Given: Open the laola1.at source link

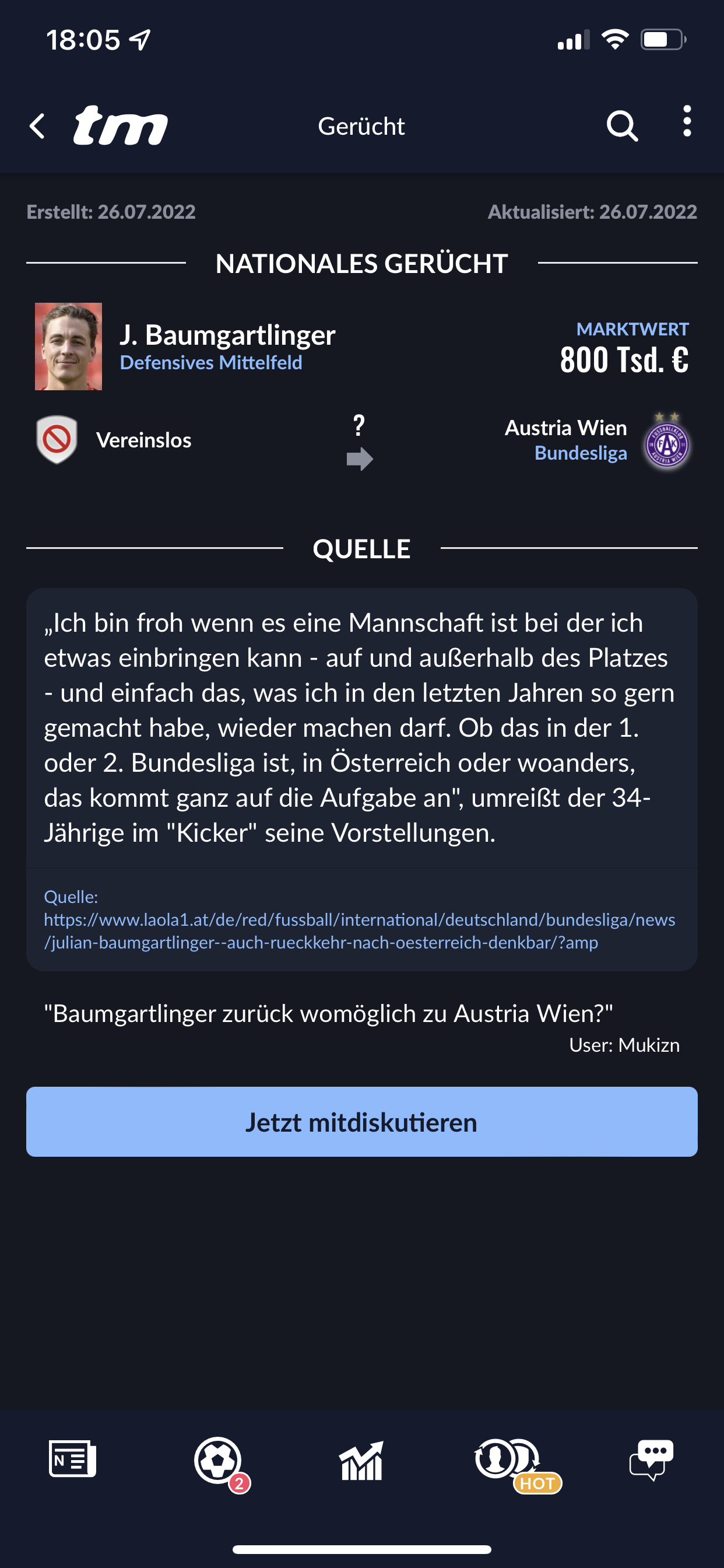Looking at the screenshot, I should 360,930.
